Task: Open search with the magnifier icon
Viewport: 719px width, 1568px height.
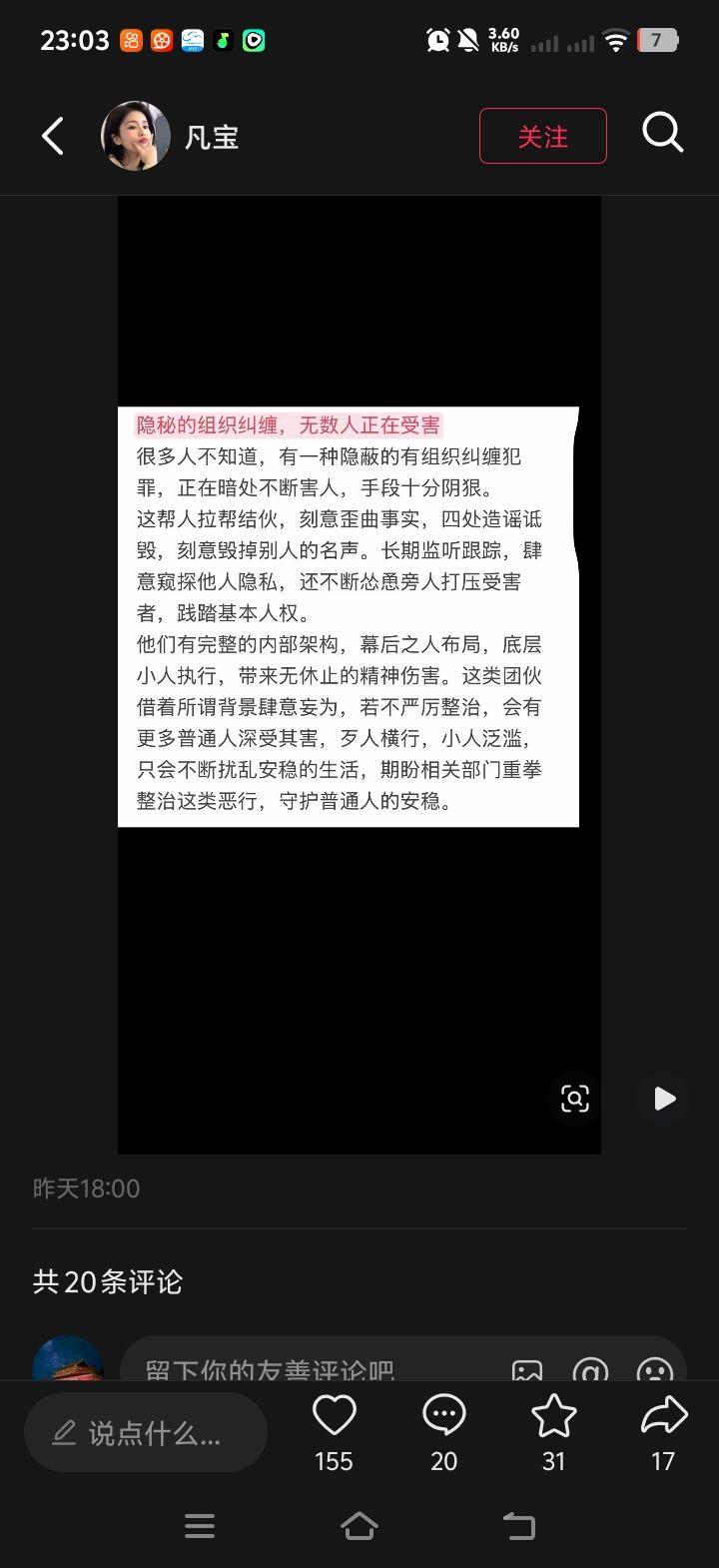Action: [x=662, y=133]
